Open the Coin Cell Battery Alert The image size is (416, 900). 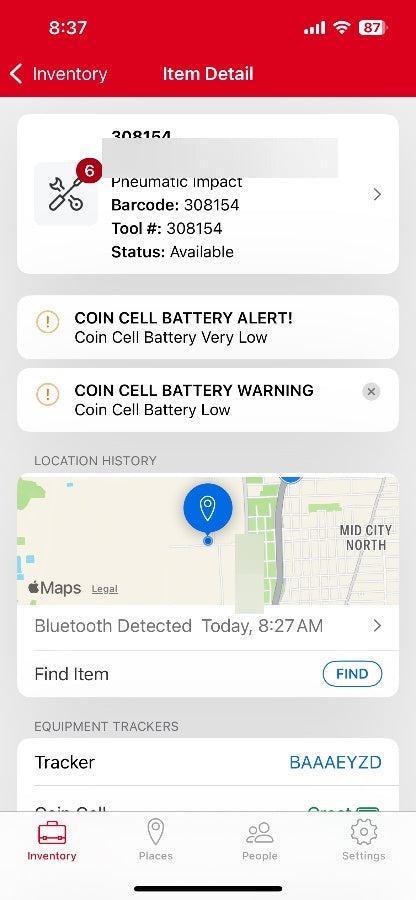click(208, 327)
